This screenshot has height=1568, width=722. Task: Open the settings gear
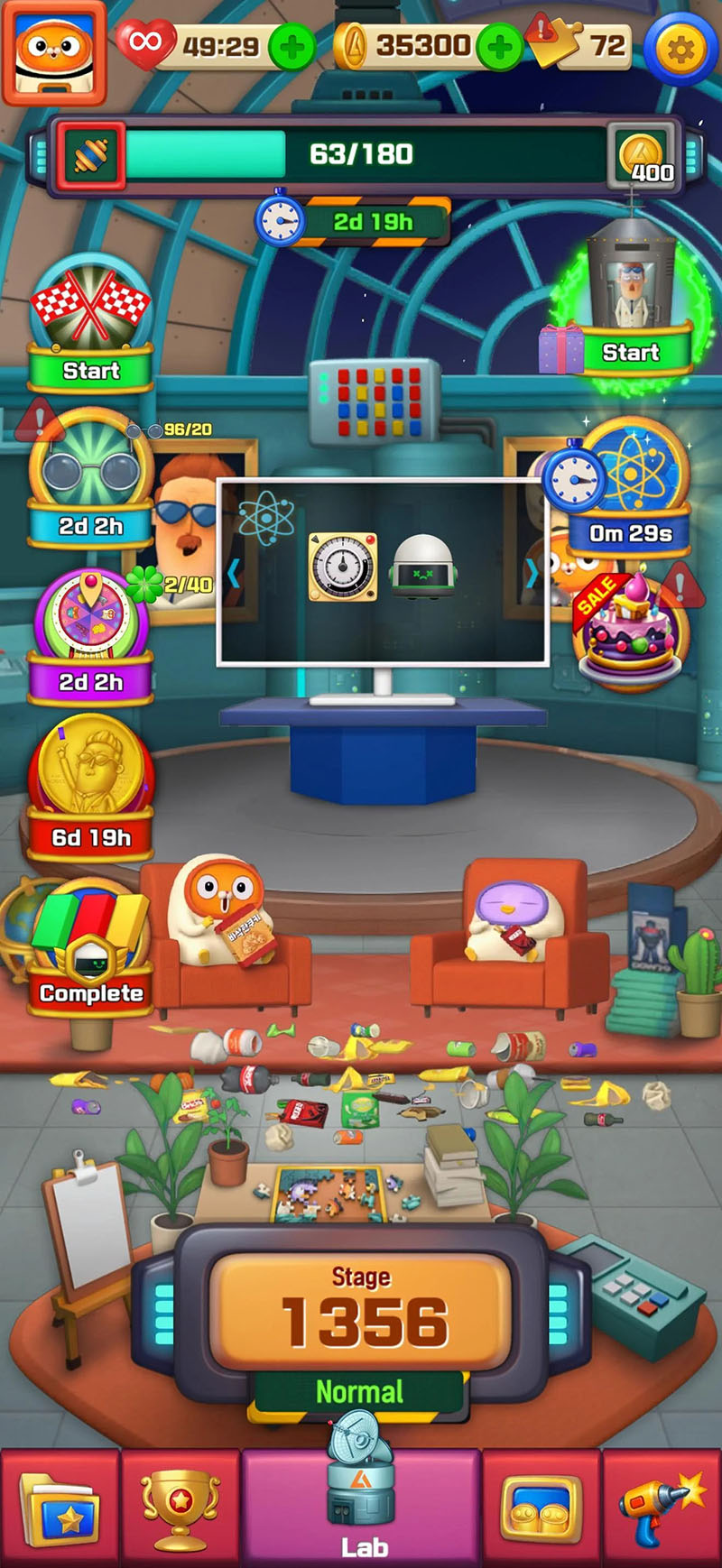click(680, 49)
